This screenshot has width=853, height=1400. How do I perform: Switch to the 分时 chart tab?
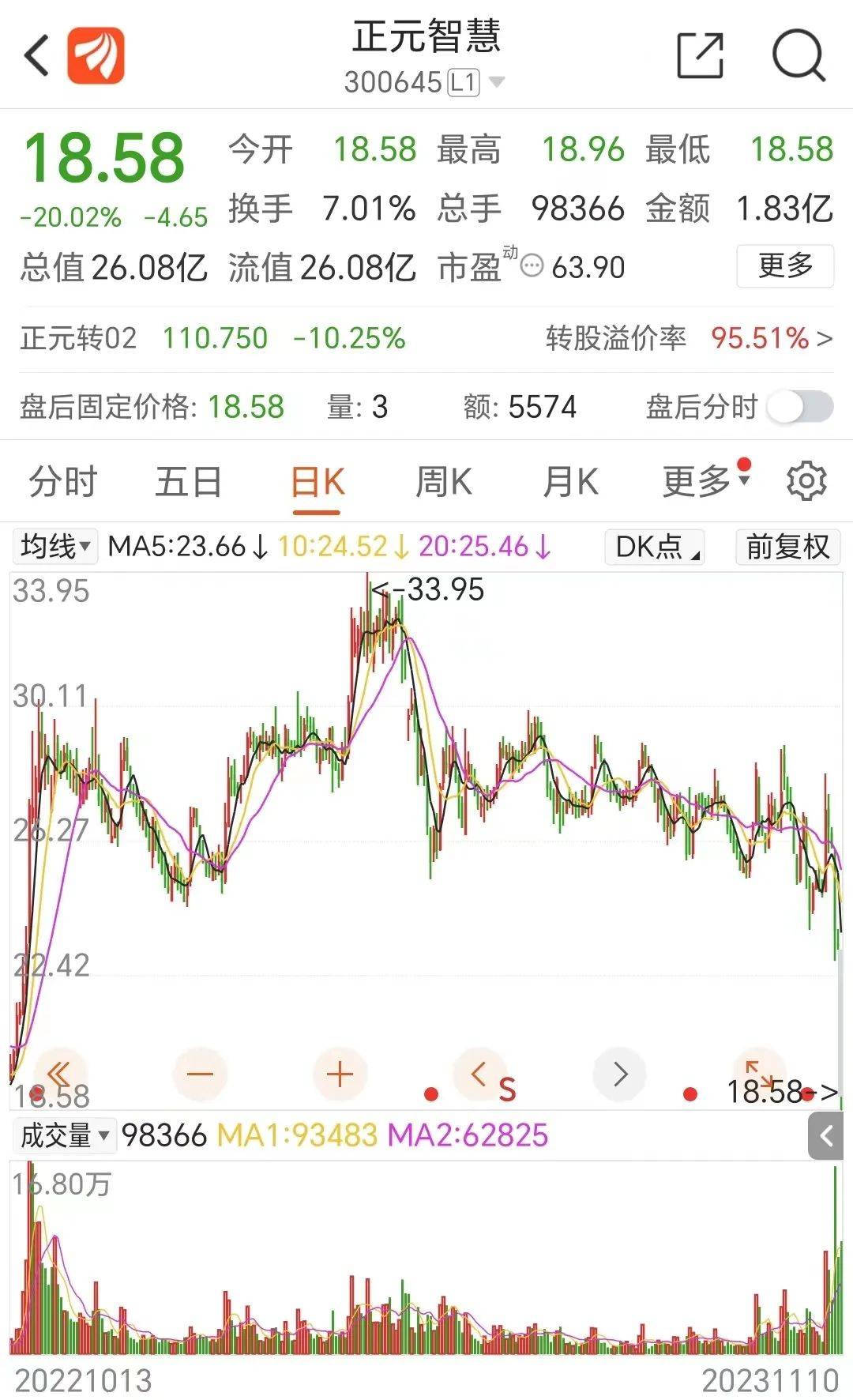coord(63,482)
